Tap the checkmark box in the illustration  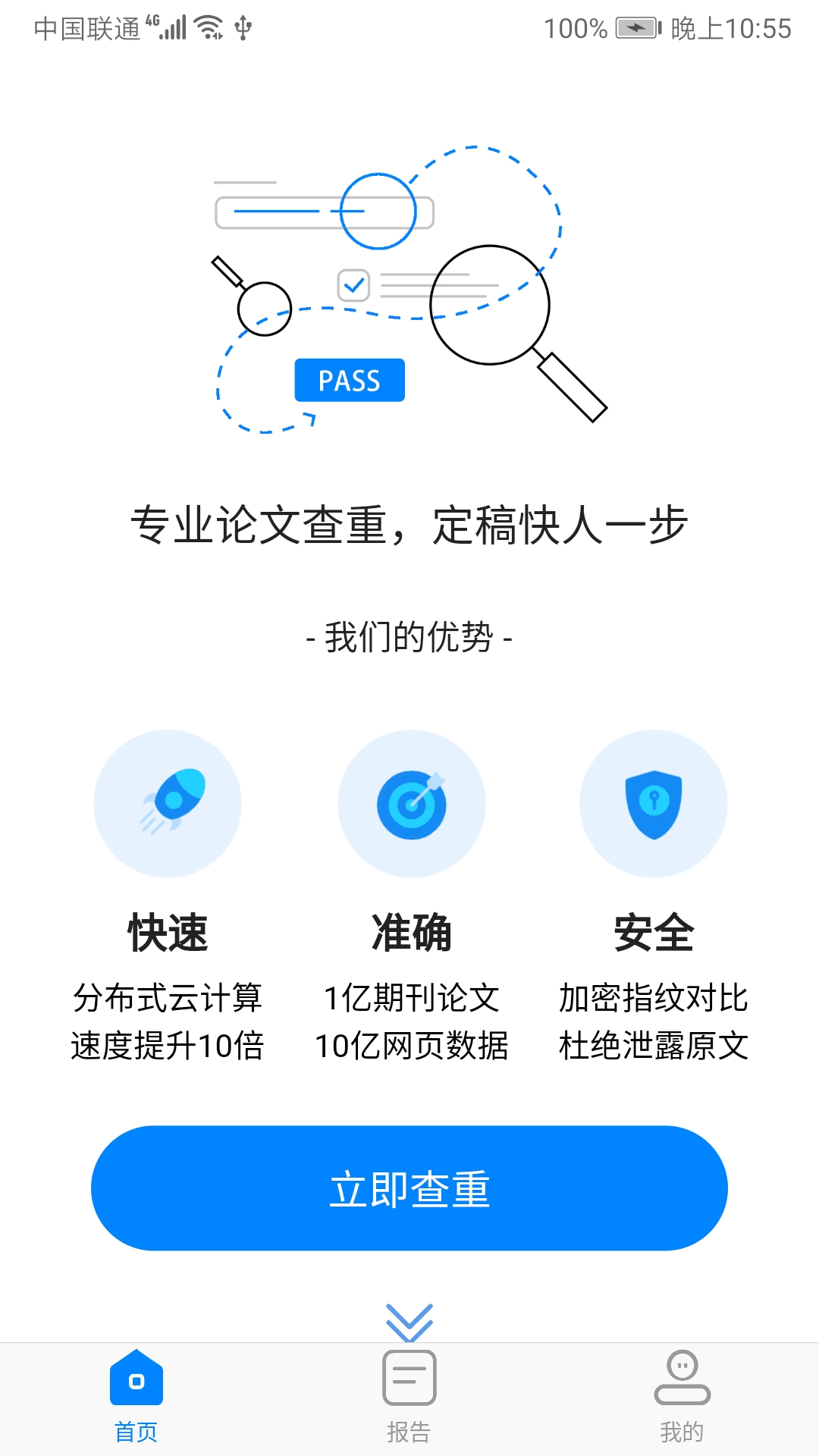click(353, 285)
